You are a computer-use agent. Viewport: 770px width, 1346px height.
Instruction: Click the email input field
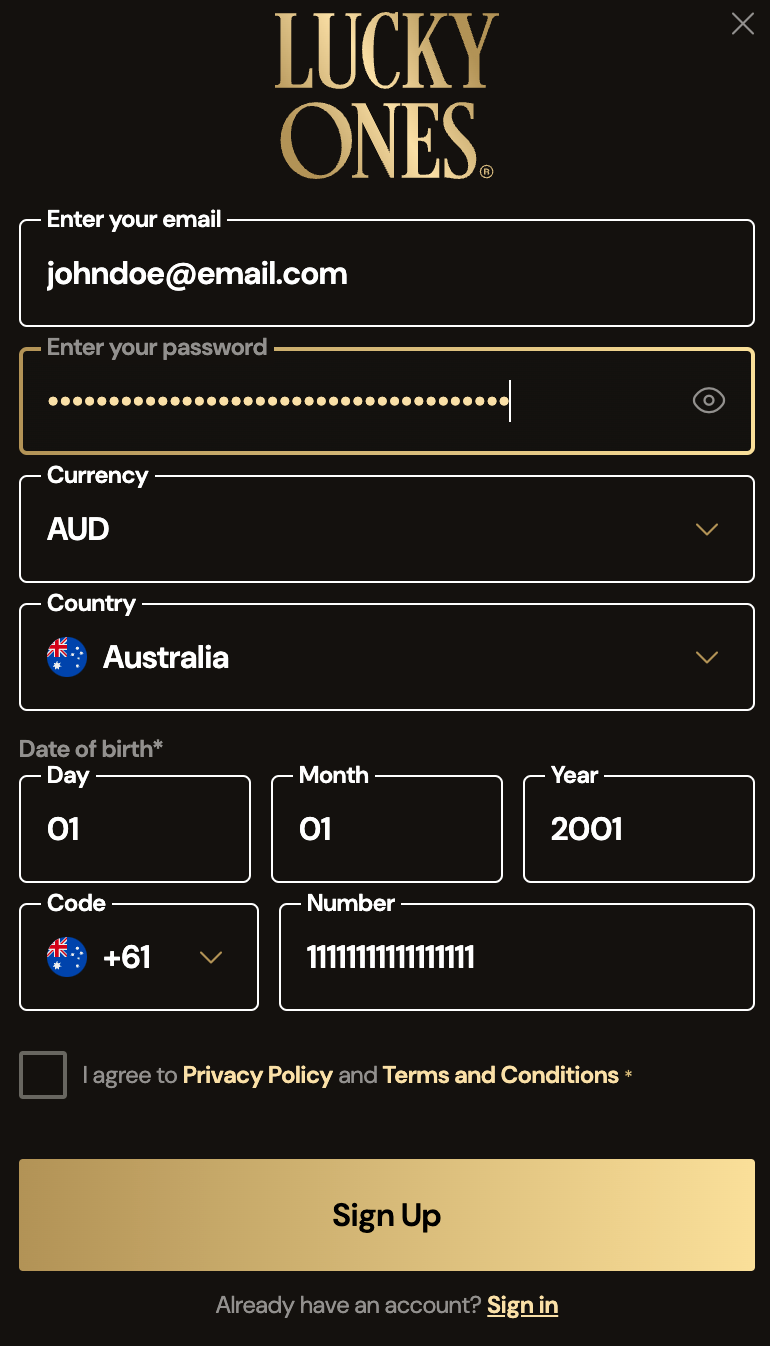[x=387, y=272]
